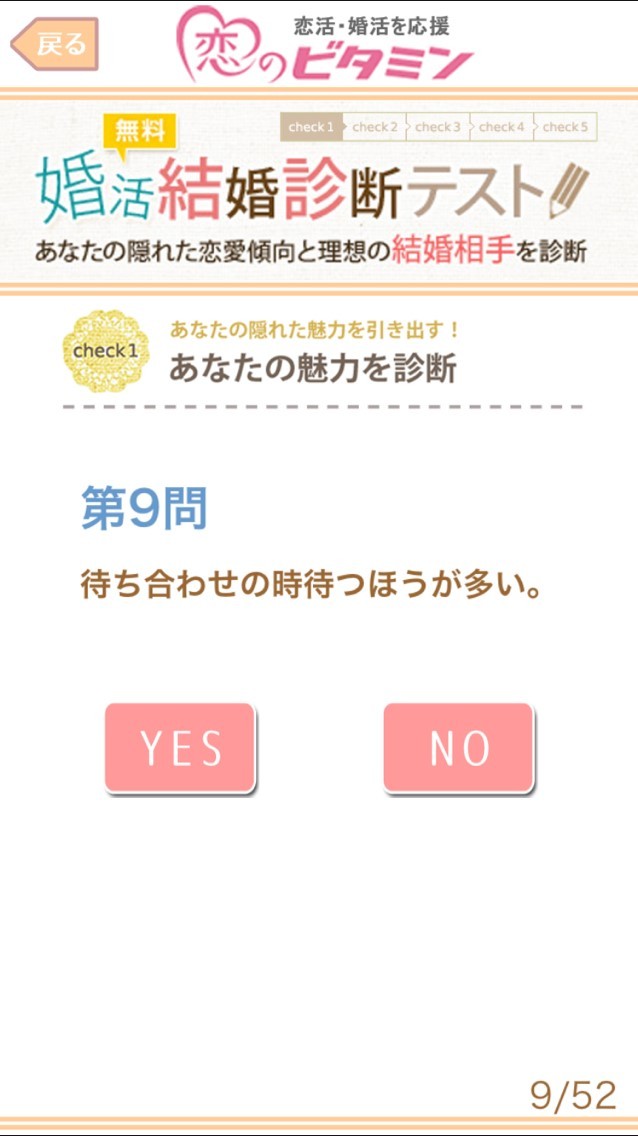This screenshot has width=638, height=1136.
Task: Answer YES to question 9
Action: tap(181, 748)
